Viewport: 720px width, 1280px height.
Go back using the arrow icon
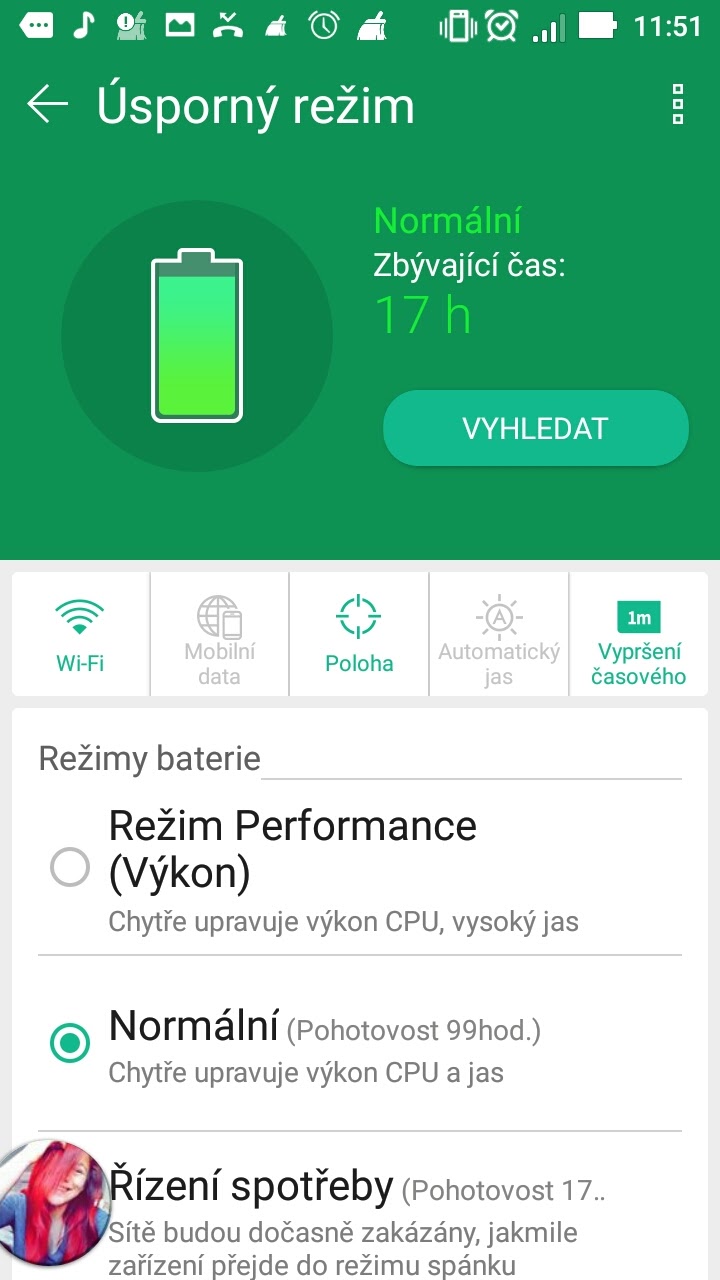pos(47,104)
